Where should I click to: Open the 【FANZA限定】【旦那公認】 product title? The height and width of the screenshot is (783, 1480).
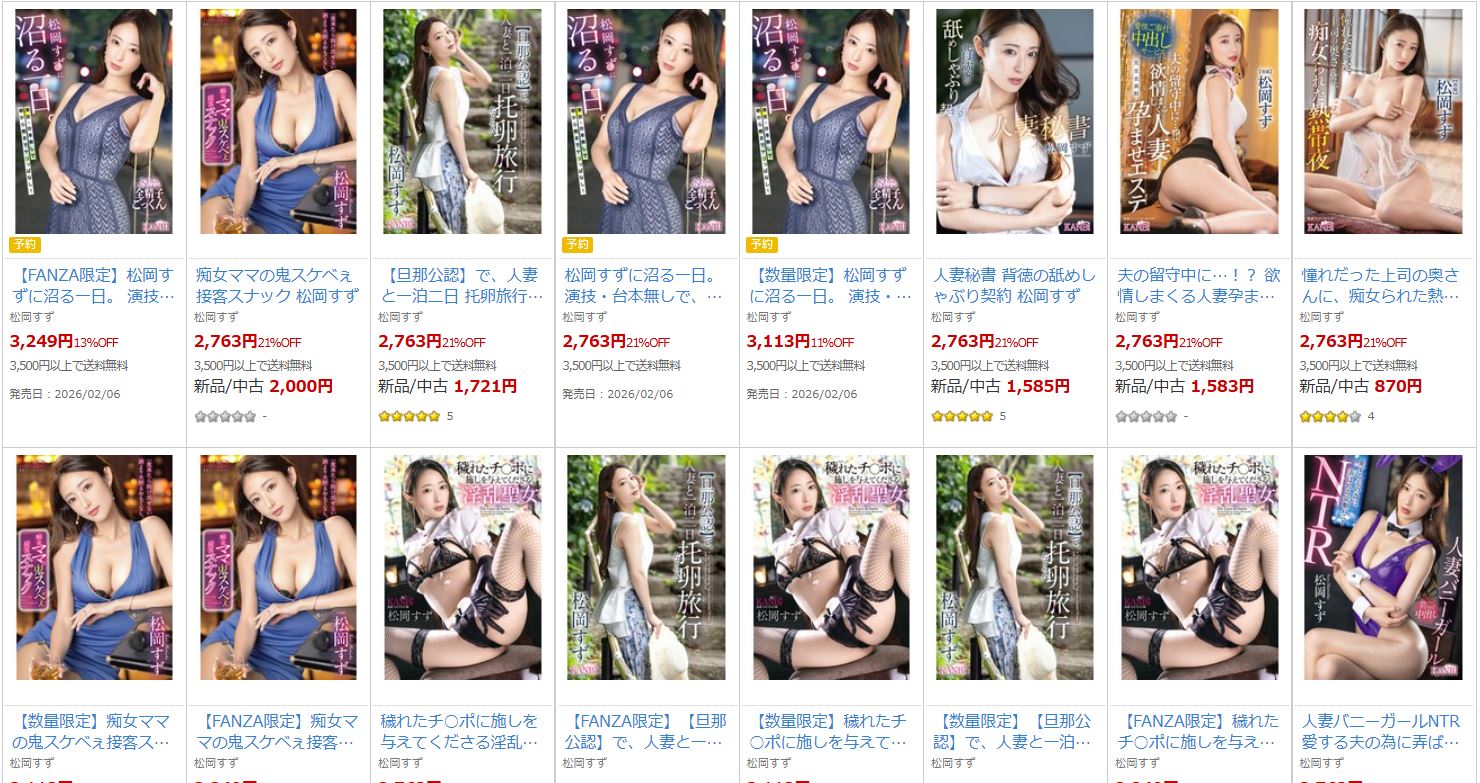click(x=645, y=731)
